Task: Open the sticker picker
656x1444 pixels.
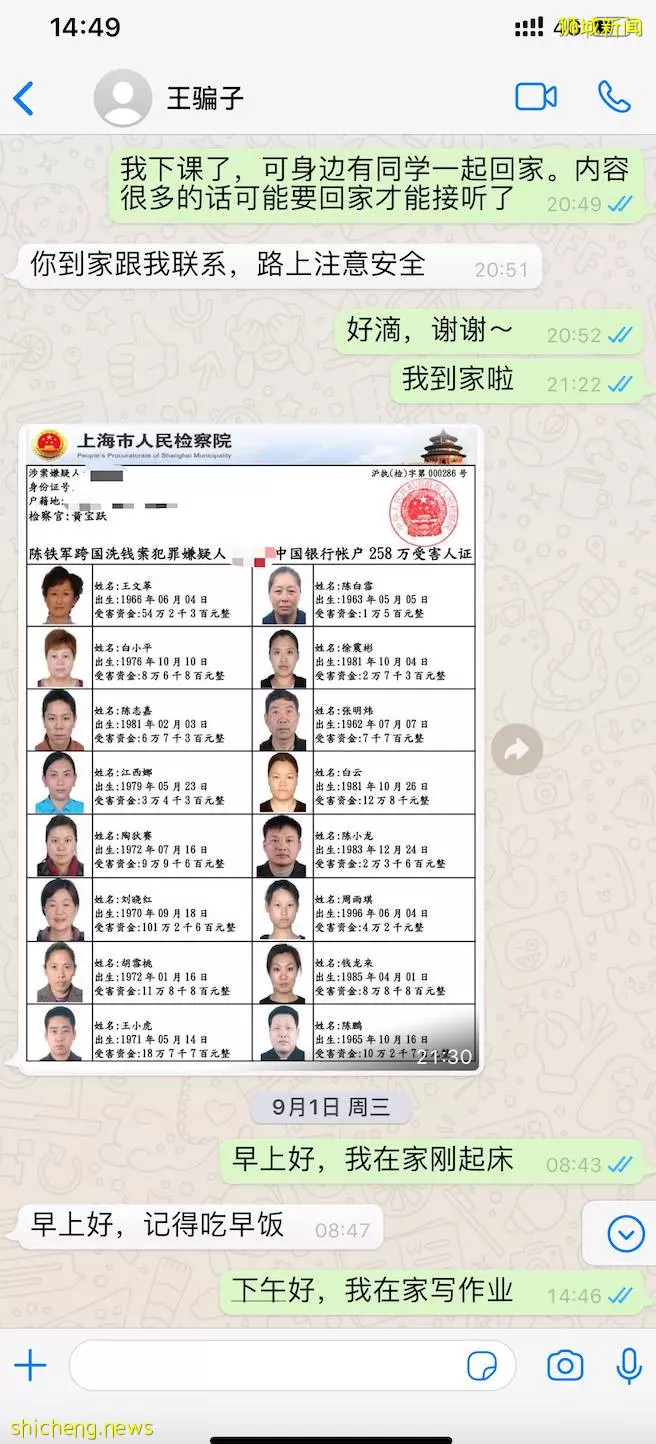Action: (483, 1365)
